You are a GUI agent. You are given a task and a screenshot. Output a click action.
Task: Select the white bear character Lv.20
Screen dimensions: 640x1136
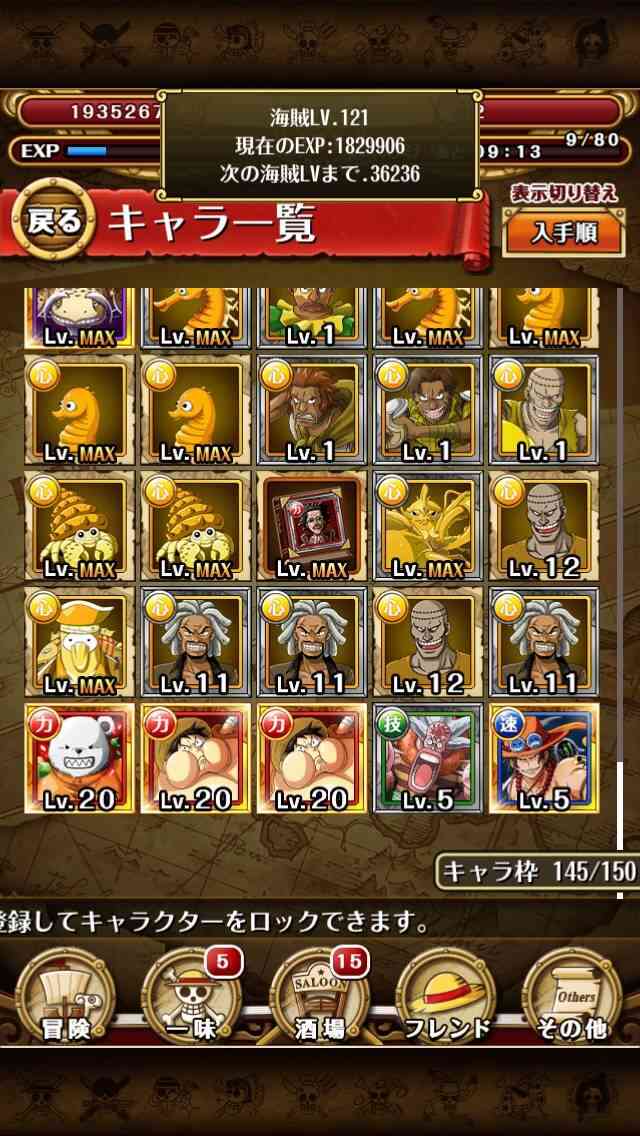pyautogui.click(x=80, y=758)
